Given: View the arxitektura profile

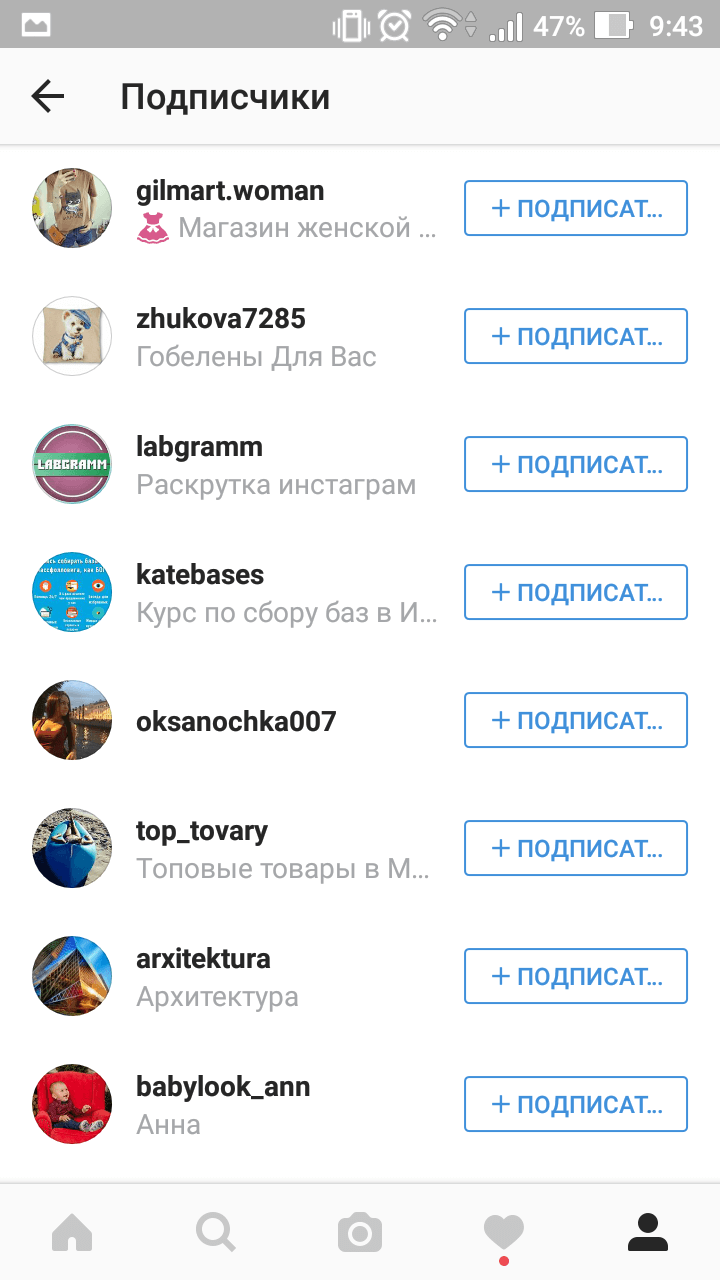Looking at the screenshot, I should tap(203, 959).
